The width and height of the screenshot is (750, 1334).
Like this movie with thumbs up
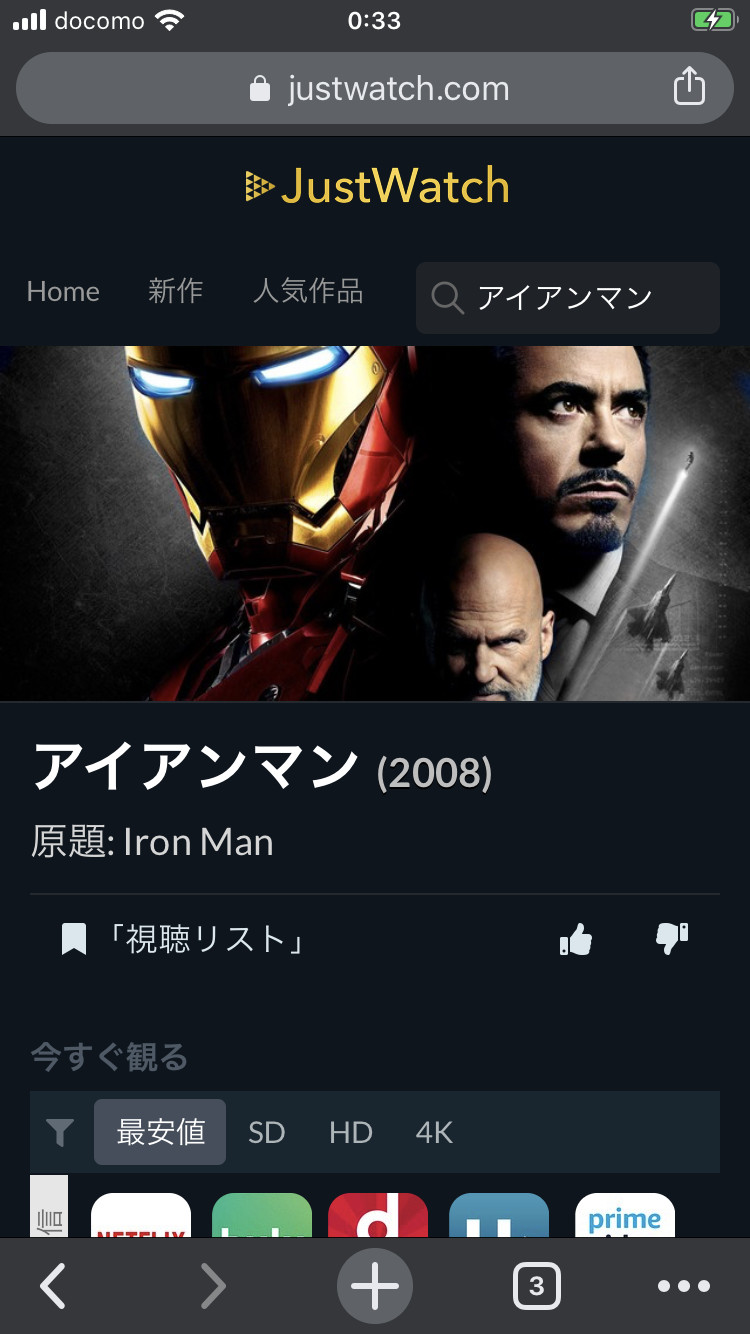pos(576,939)
